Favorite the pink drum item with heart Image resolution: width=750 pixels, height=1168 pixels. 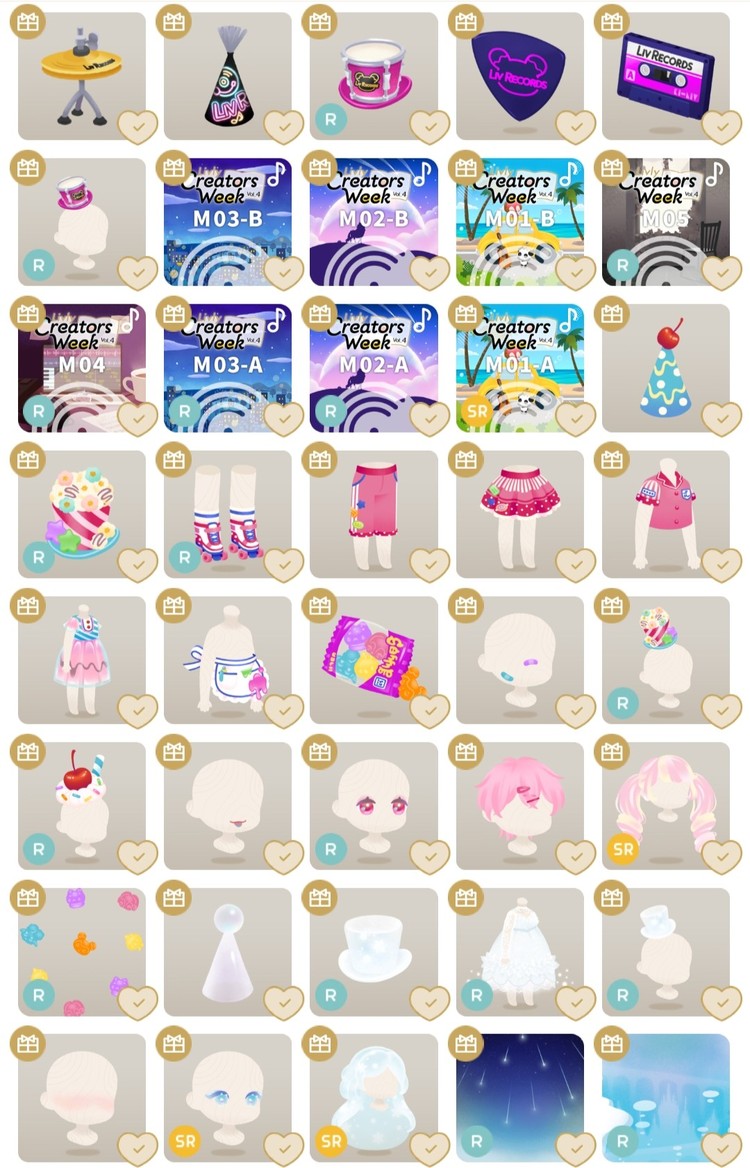coord(429,126)
